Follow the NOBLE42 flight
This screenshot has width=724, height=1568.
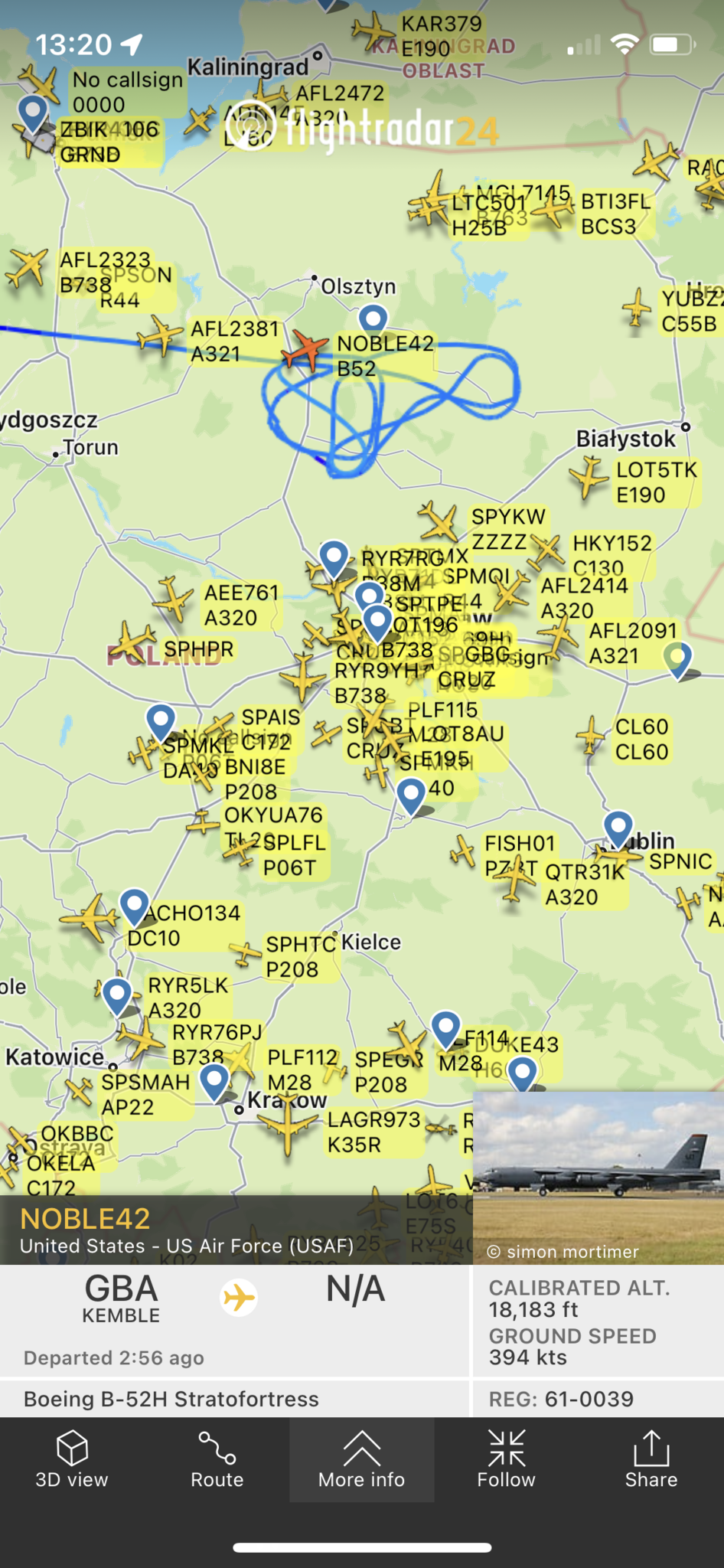(x=507, y=1459)
